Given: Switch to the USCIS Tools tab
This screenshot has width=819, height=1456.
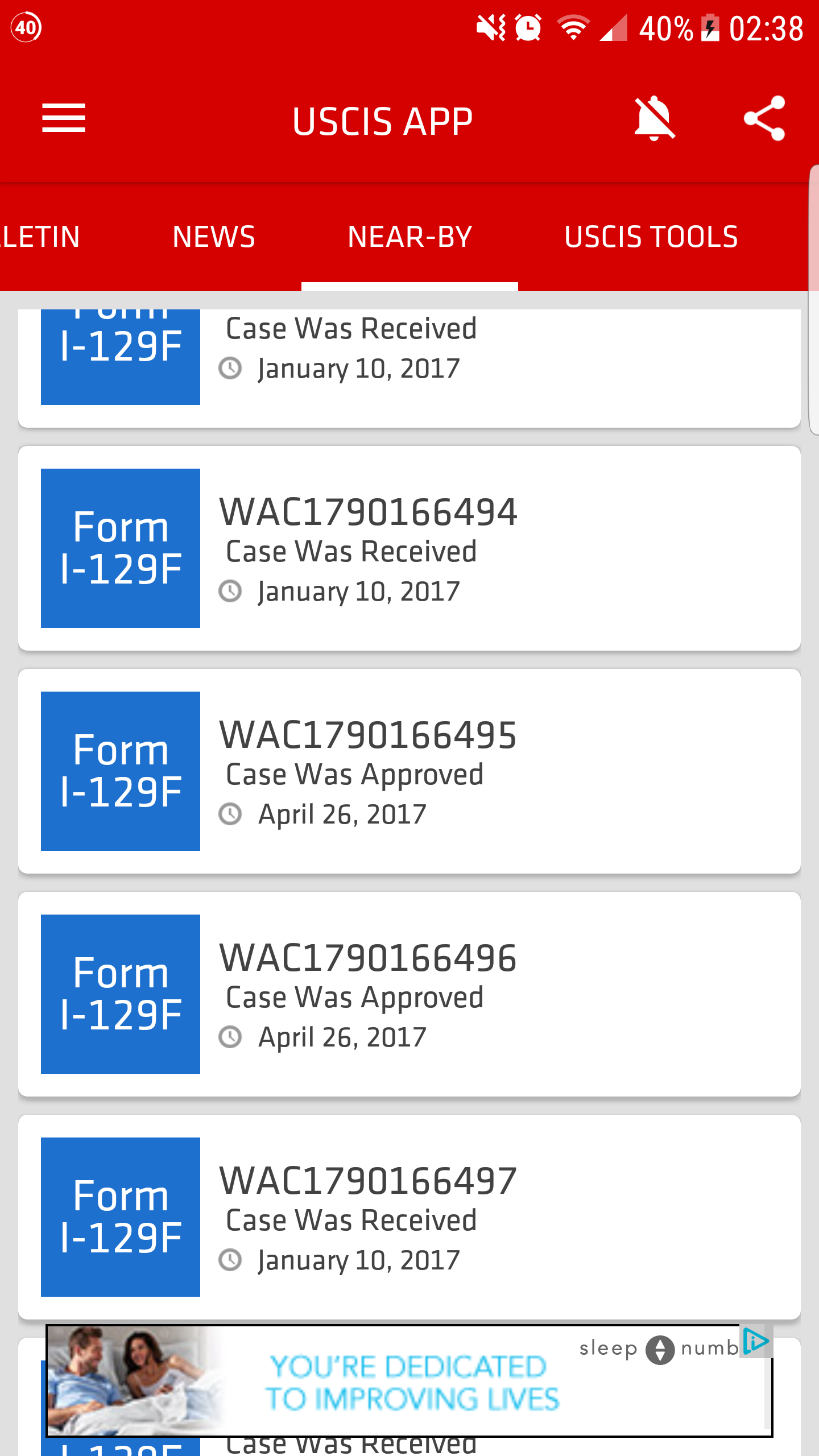Looking at the screenshot, I should 651,237.
